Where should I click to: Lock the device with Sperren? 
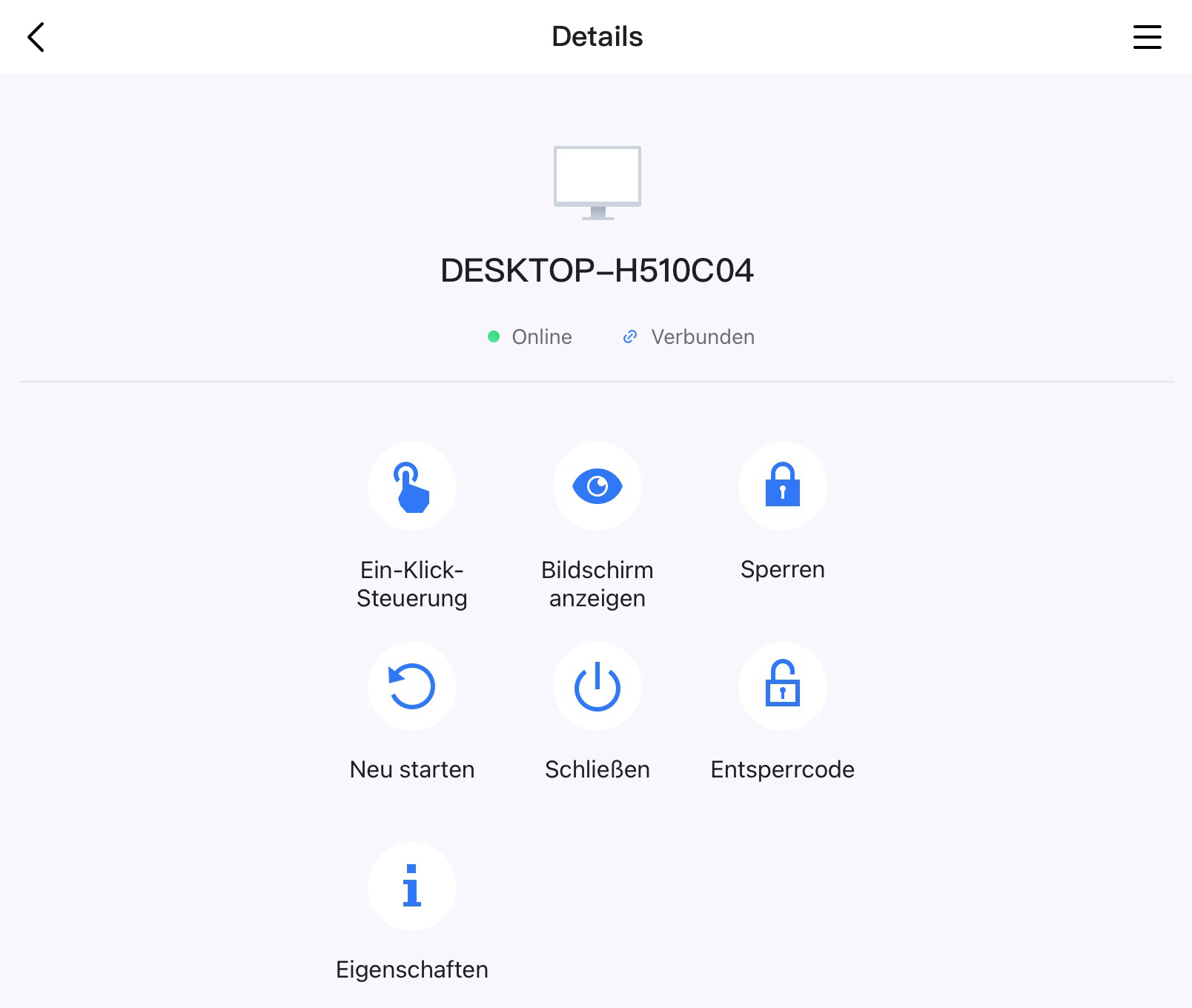coord(783,487)
